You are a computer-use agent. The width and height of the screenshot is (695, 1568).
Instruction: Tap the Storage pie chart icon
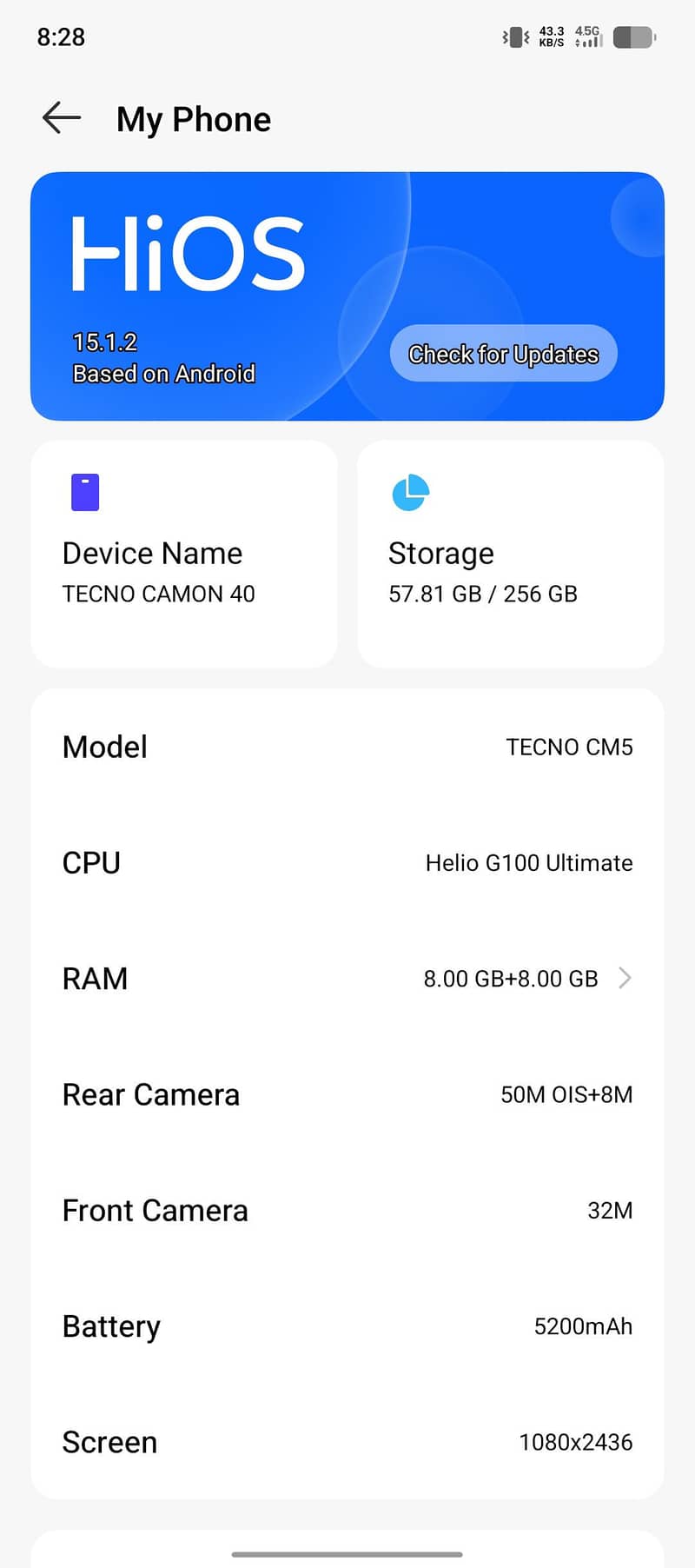(410, 491)
